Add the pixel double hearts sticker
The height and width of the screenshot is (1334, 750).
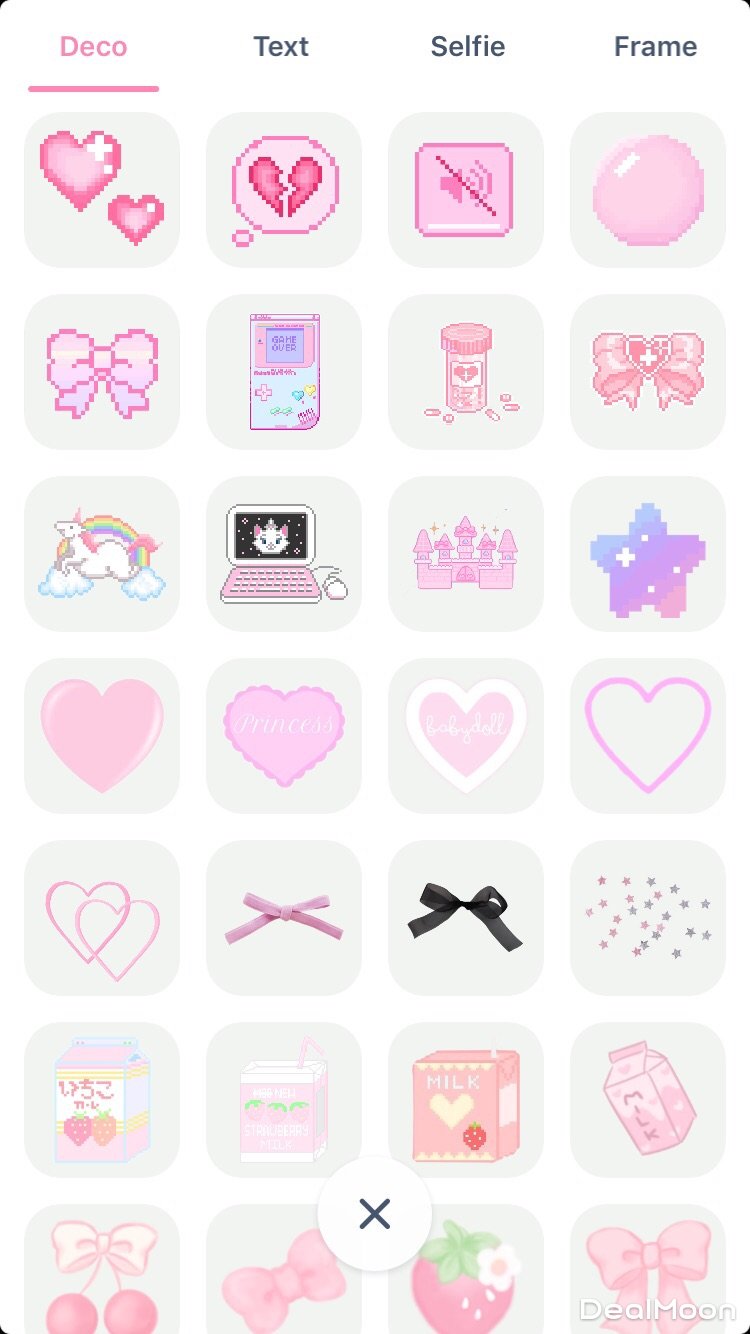pyautogui.click(x=102, y=190)
